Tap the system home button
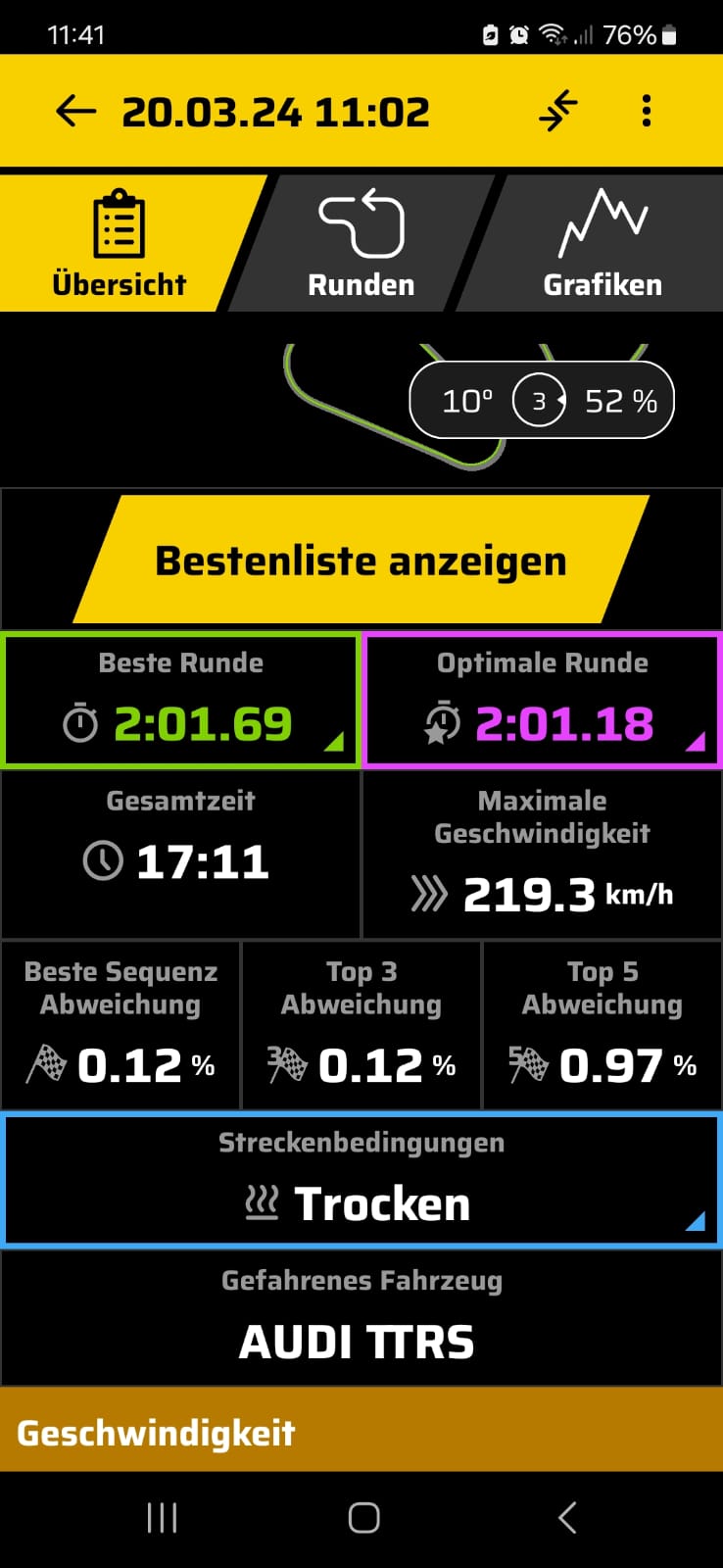Image resolution: width=723 pixels, height=1568 pixels. [x=363, y=1518]
